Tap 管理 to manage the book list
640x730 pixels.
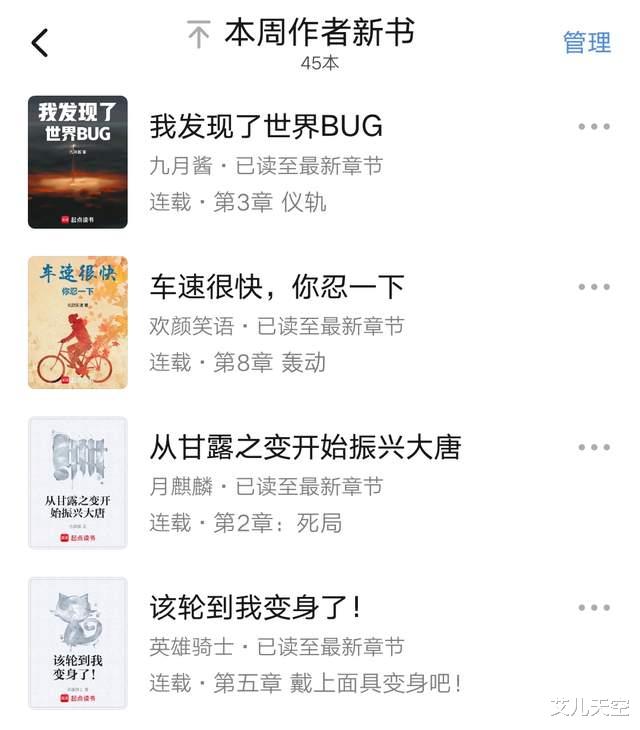pos(587,42)
